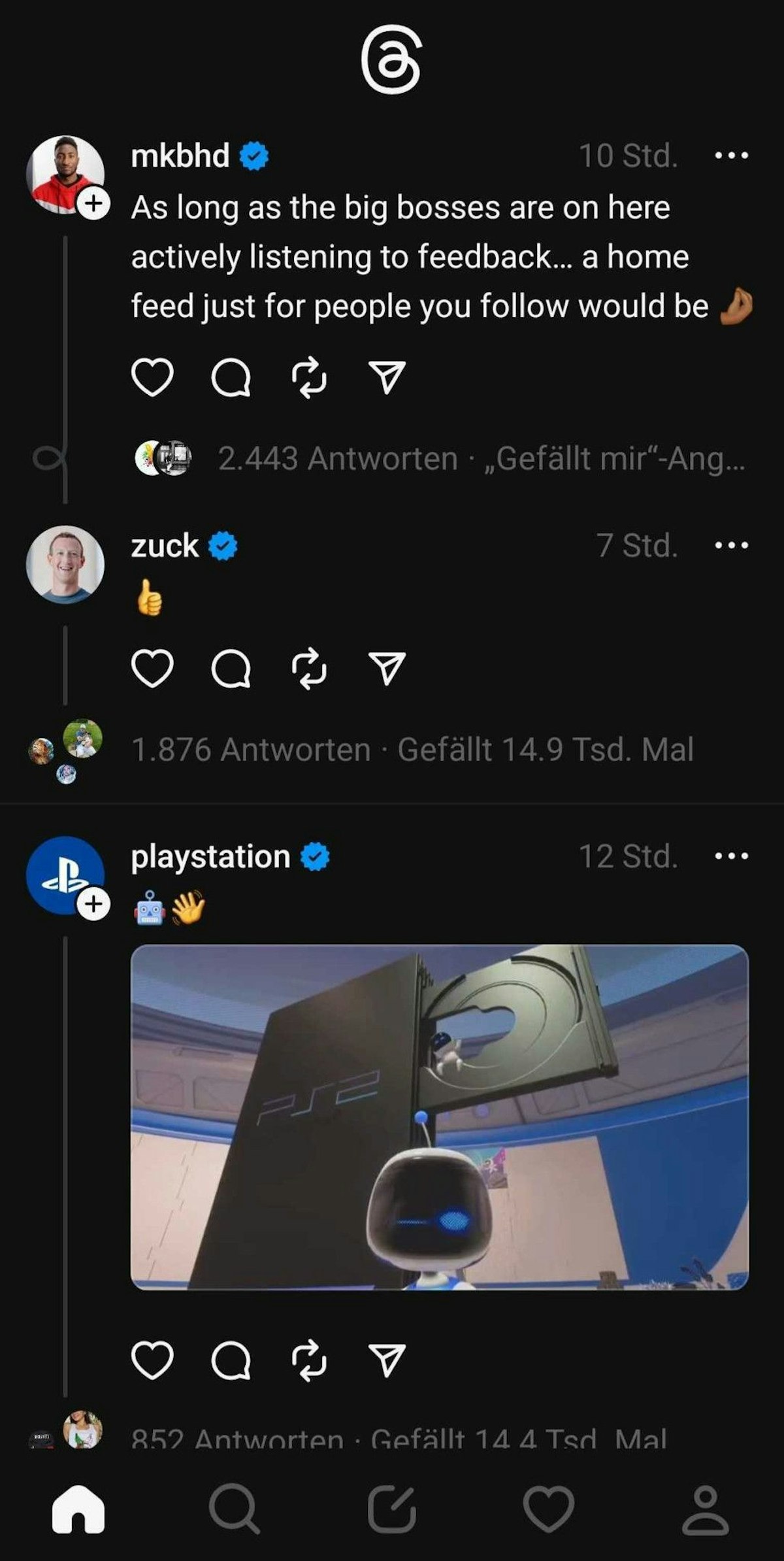The width and height of the screenshot is (784, 1561).
Task: Reply to mkbhd's post
Action: 231,378
